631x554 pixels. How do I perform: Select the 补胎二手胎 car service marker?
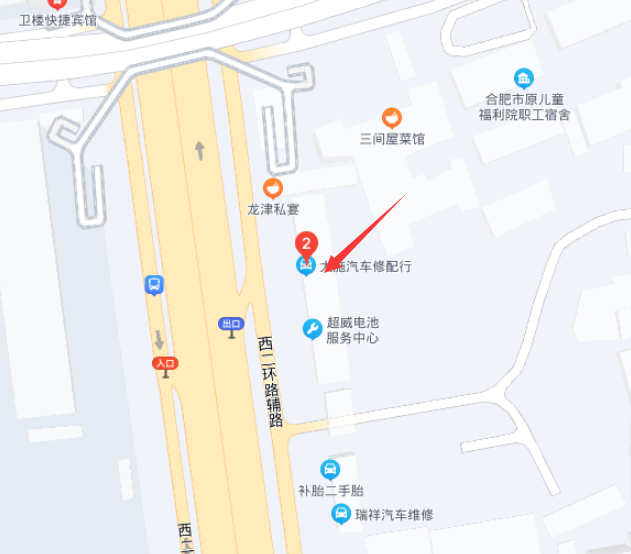tap(330, 469)
